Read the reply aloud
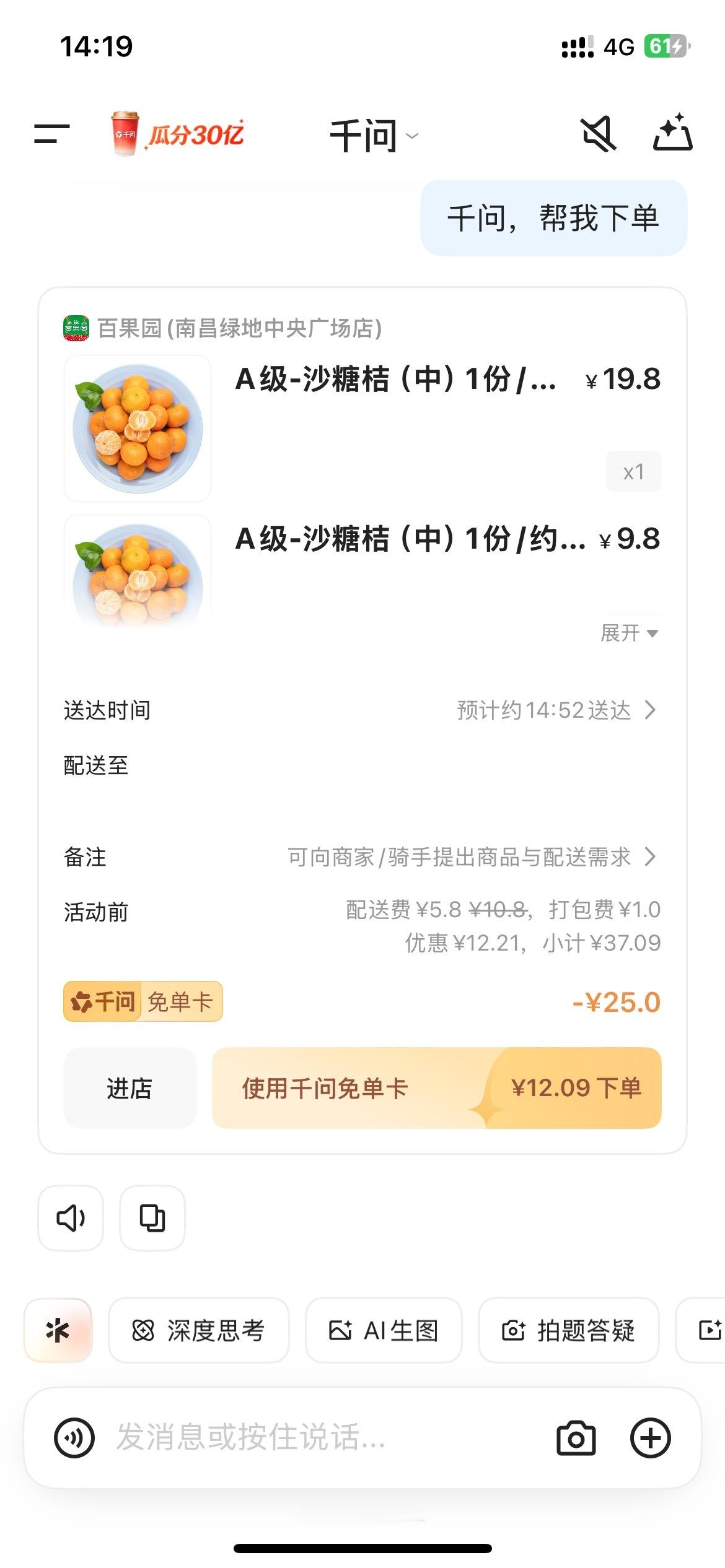 71,1218
